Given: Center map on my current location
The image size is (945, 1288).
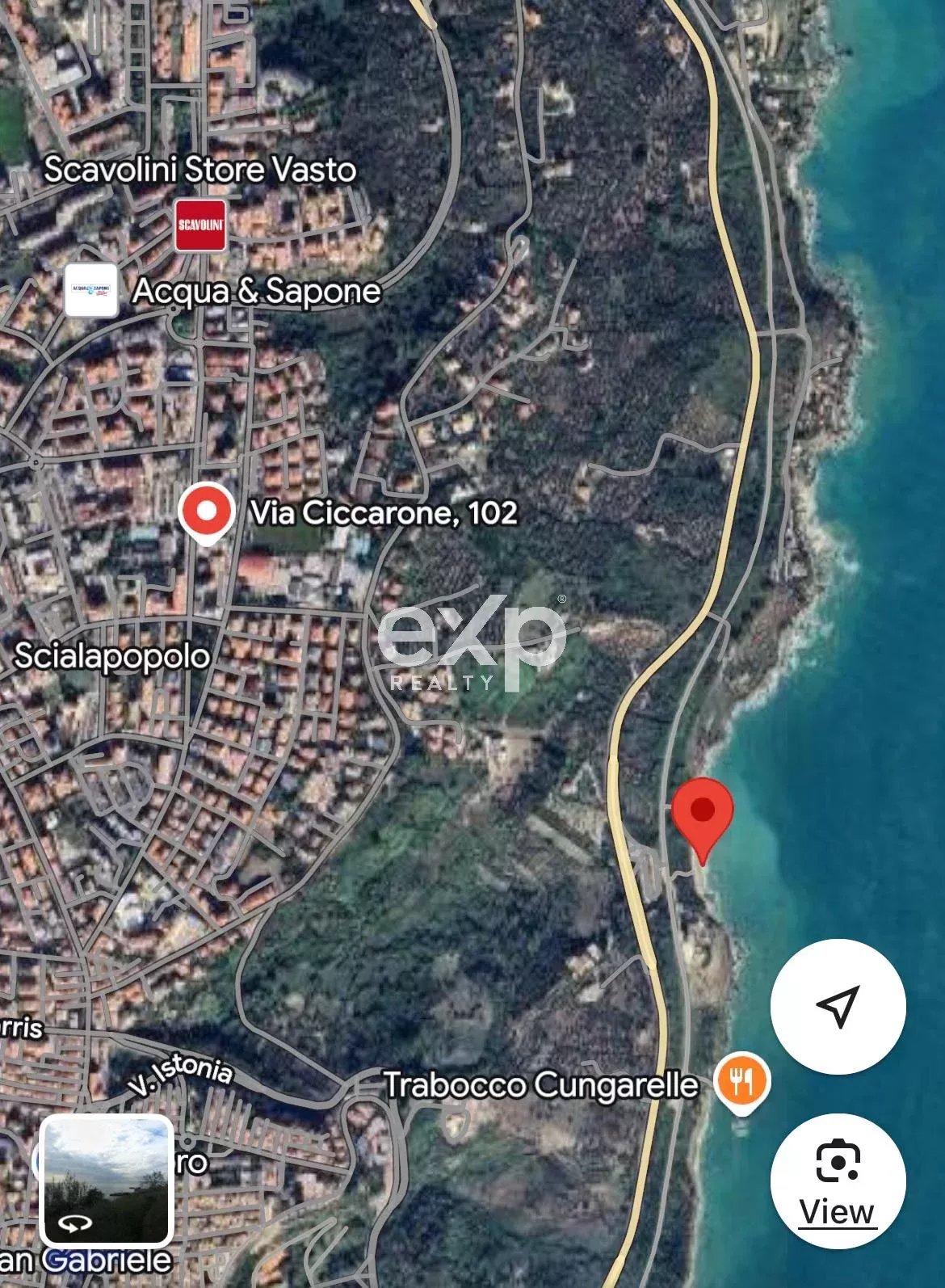Looking at the screenshot, I should tap(838, 1007).
